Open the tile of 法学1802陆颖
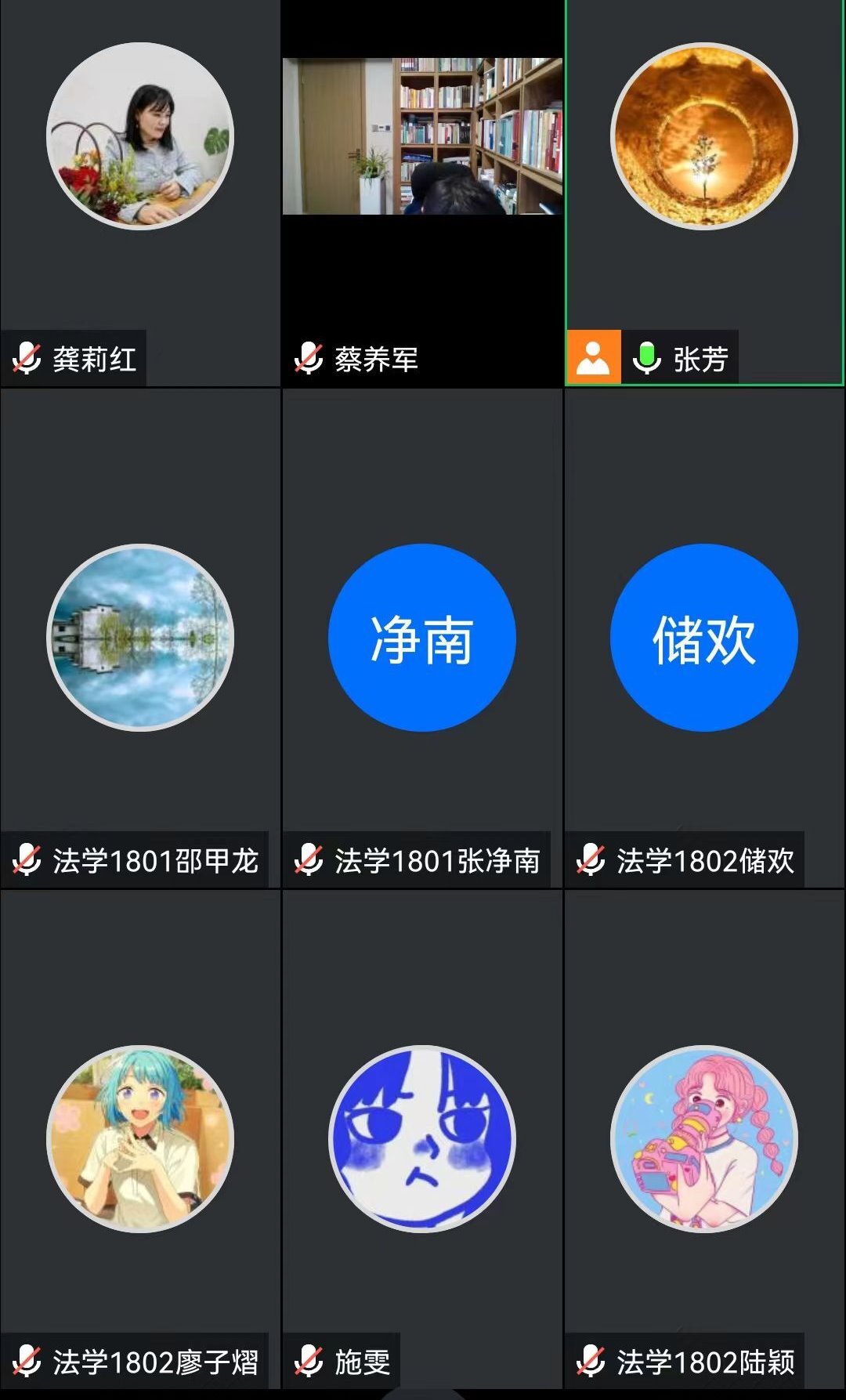Screen dimensions: 846x1400 click(703, 1138)
